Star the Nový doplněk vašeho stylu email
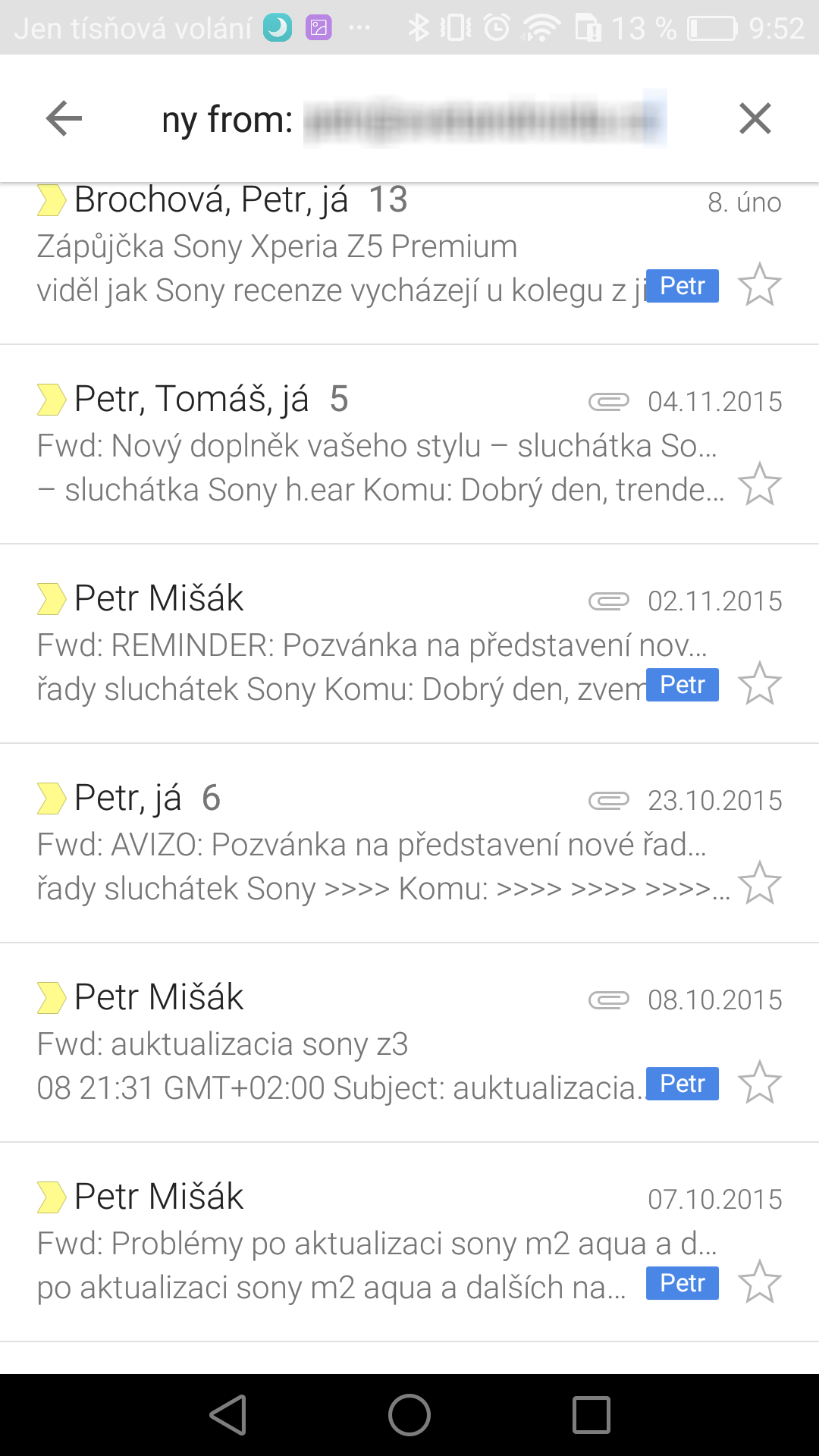The height and width of the screenshot is (1456, 819). pyautogui.click(x=759, y=485)
